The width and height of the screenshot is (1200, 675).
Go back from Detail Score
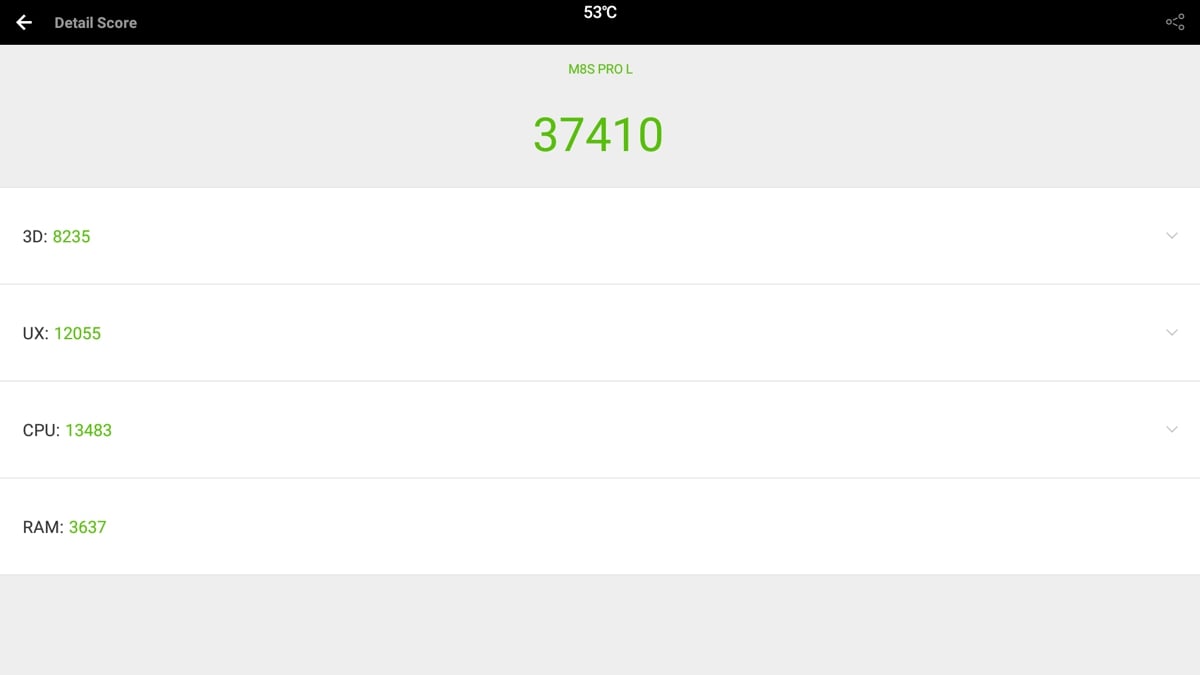(24, 22)
